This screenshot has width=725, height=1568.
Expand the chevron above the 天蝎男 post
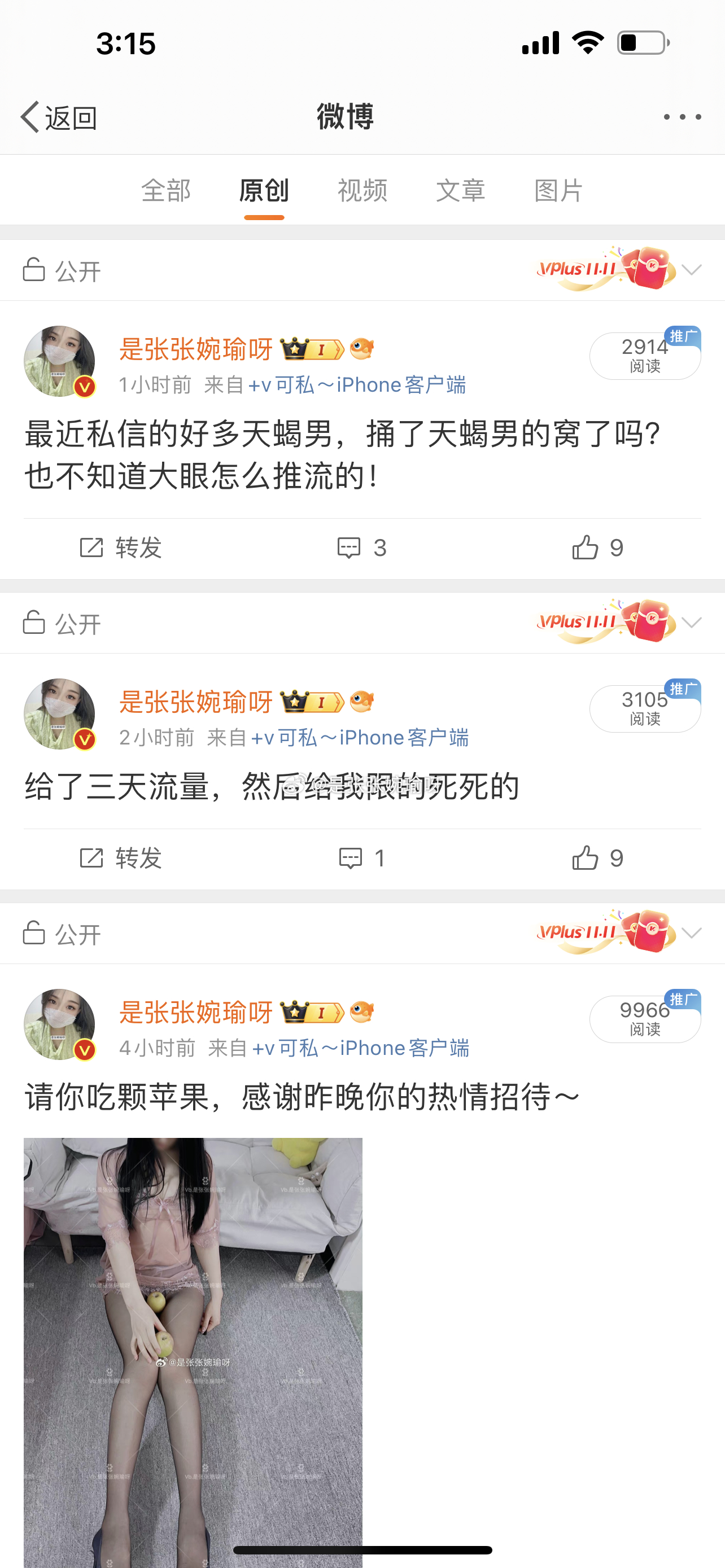[x=692, y=270]
